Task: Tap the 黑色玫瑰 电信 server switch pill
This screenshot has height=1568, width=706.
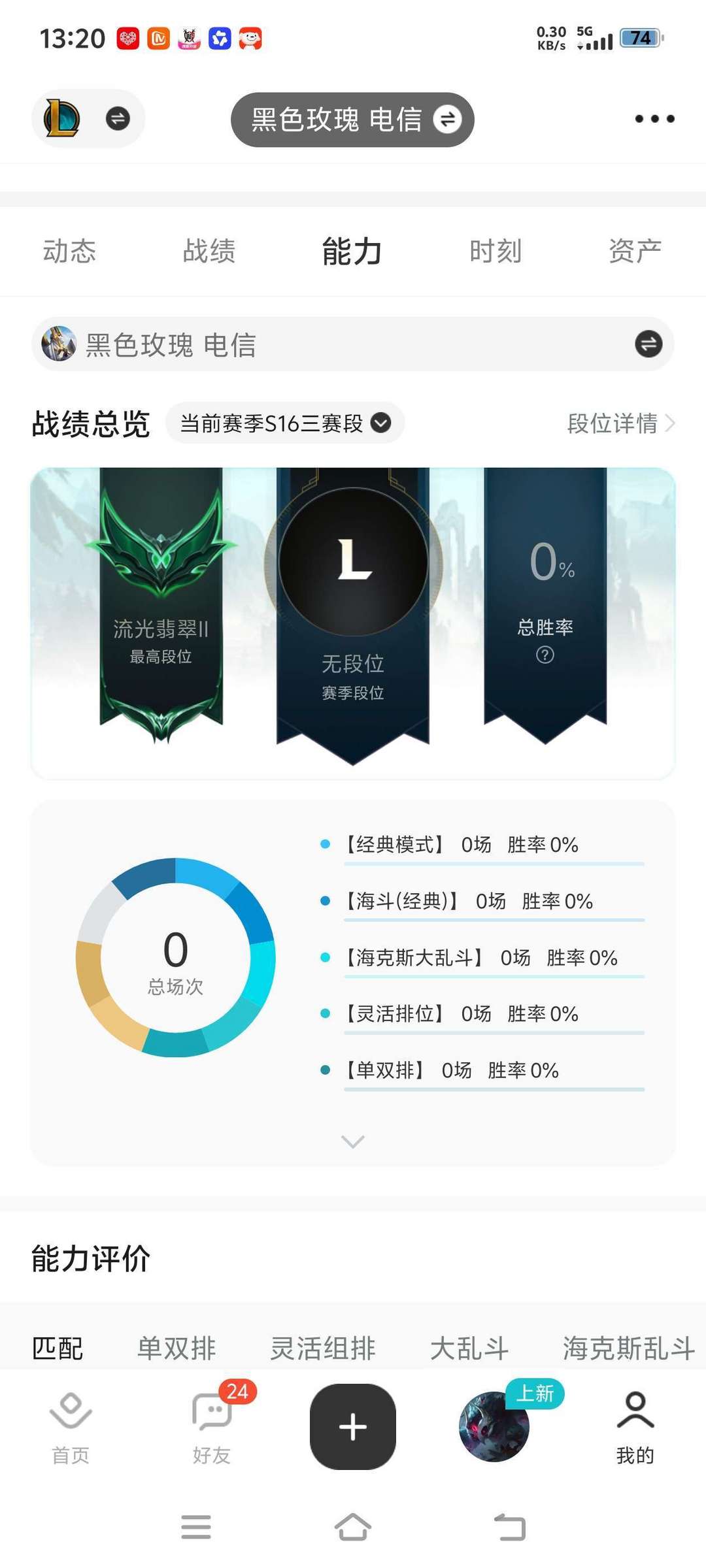Action: (352, 120)
